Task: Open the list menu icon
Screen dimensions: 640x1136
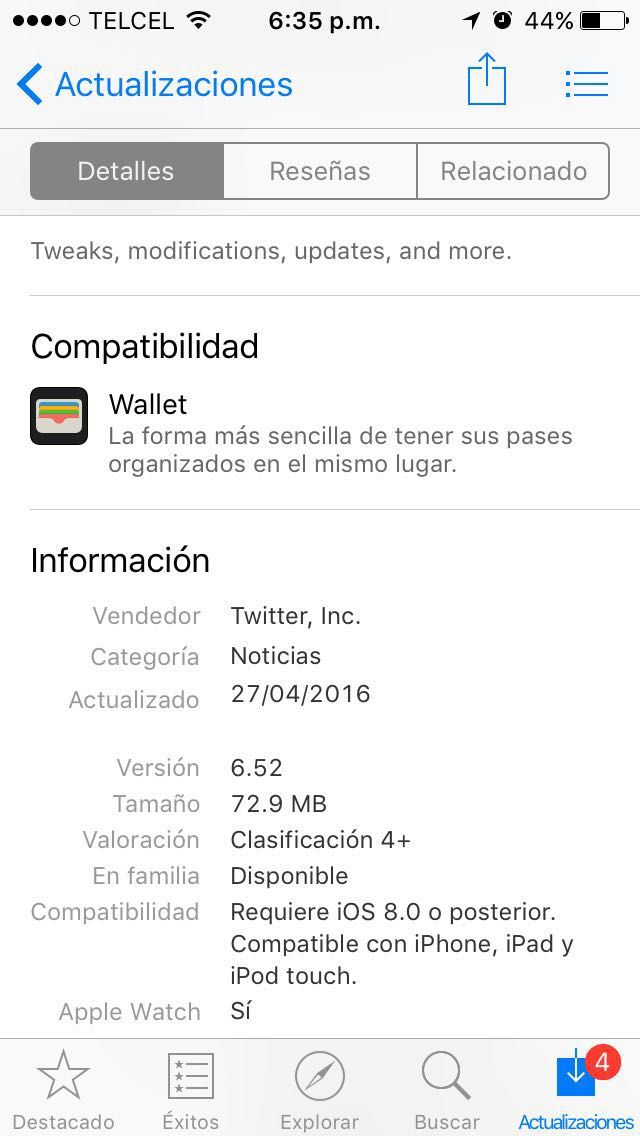Action: coord(586,84)
